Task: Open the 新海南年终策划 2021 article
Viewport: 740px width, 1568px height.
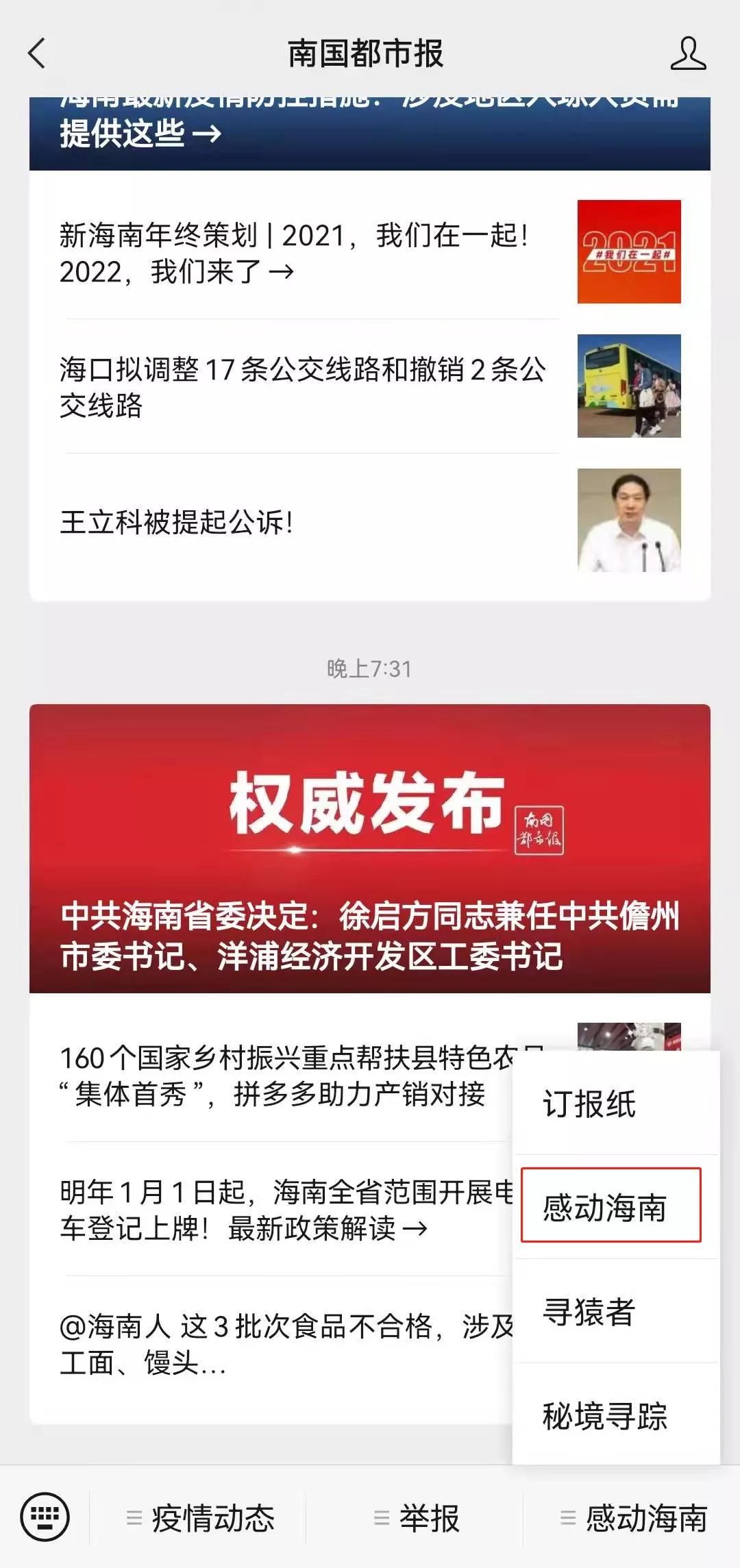Action: [x=295, y=253]
